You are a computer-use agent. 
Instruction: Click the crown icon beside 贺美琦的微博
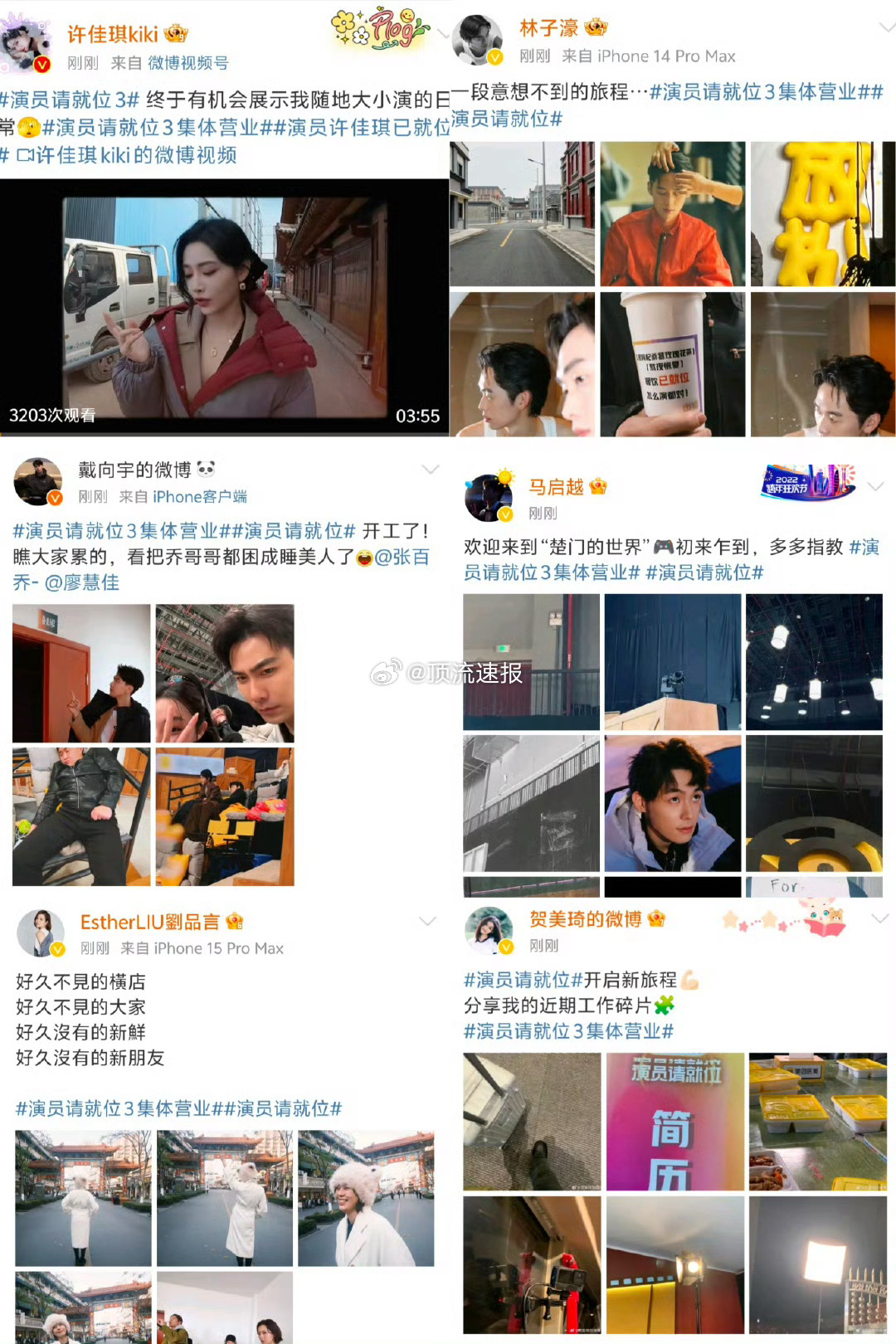[658, 918]
